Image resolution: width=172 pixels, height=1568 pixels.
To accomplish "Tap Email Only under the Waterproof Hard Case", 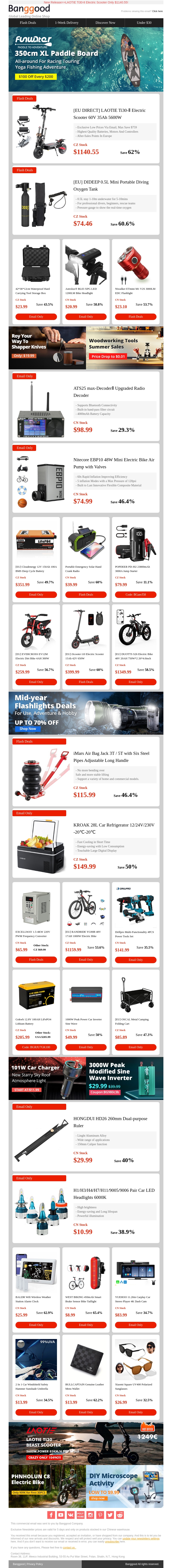I will click(x=36, y=317).
